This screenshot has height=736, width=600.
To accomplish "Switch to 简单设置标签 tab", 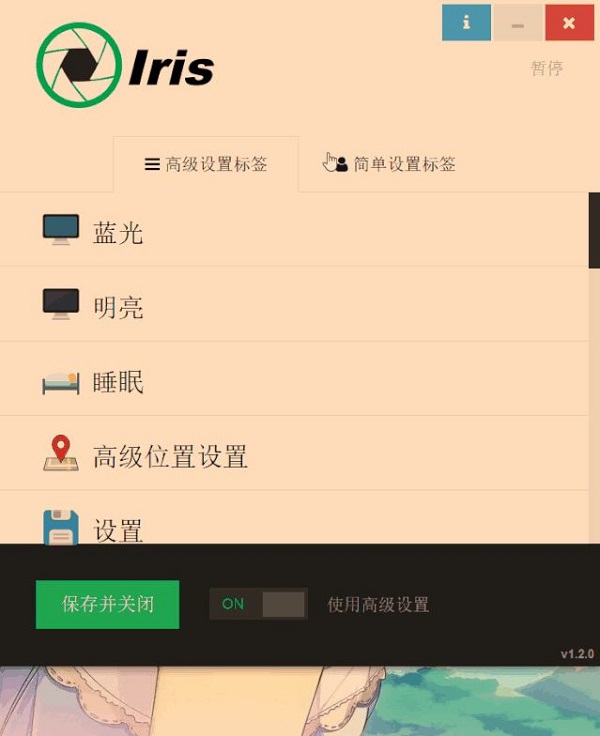I will click(391, 165).
